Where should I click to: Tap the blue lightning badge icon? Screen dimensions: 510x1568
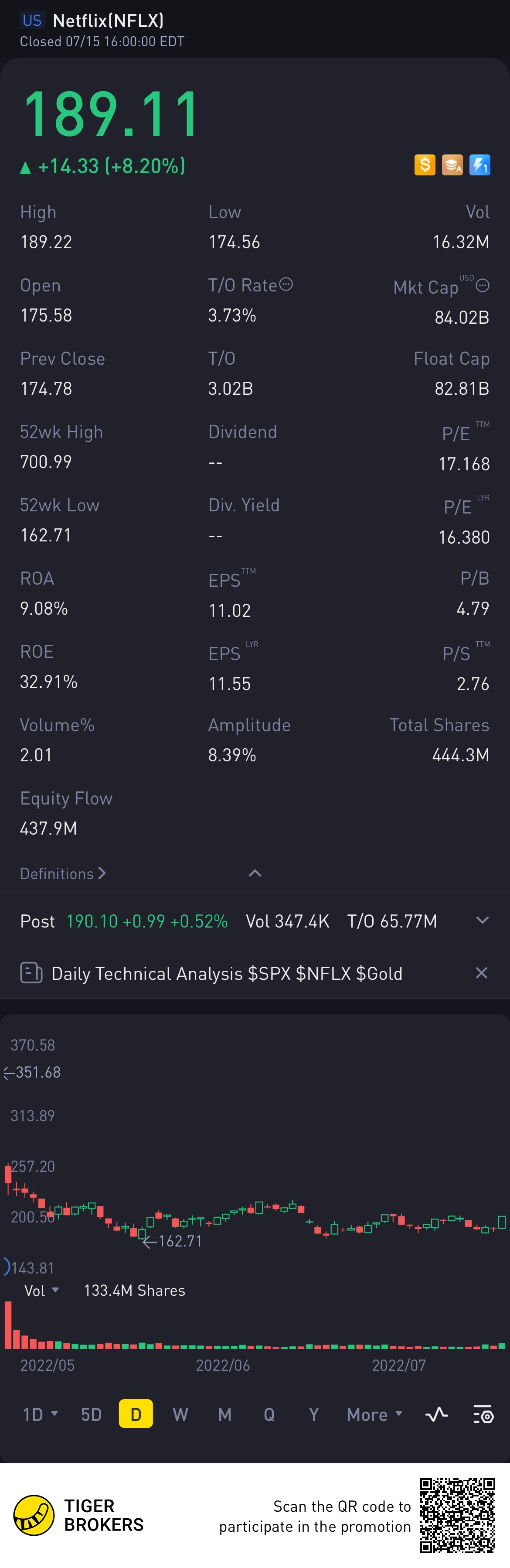tap(479, 165)
